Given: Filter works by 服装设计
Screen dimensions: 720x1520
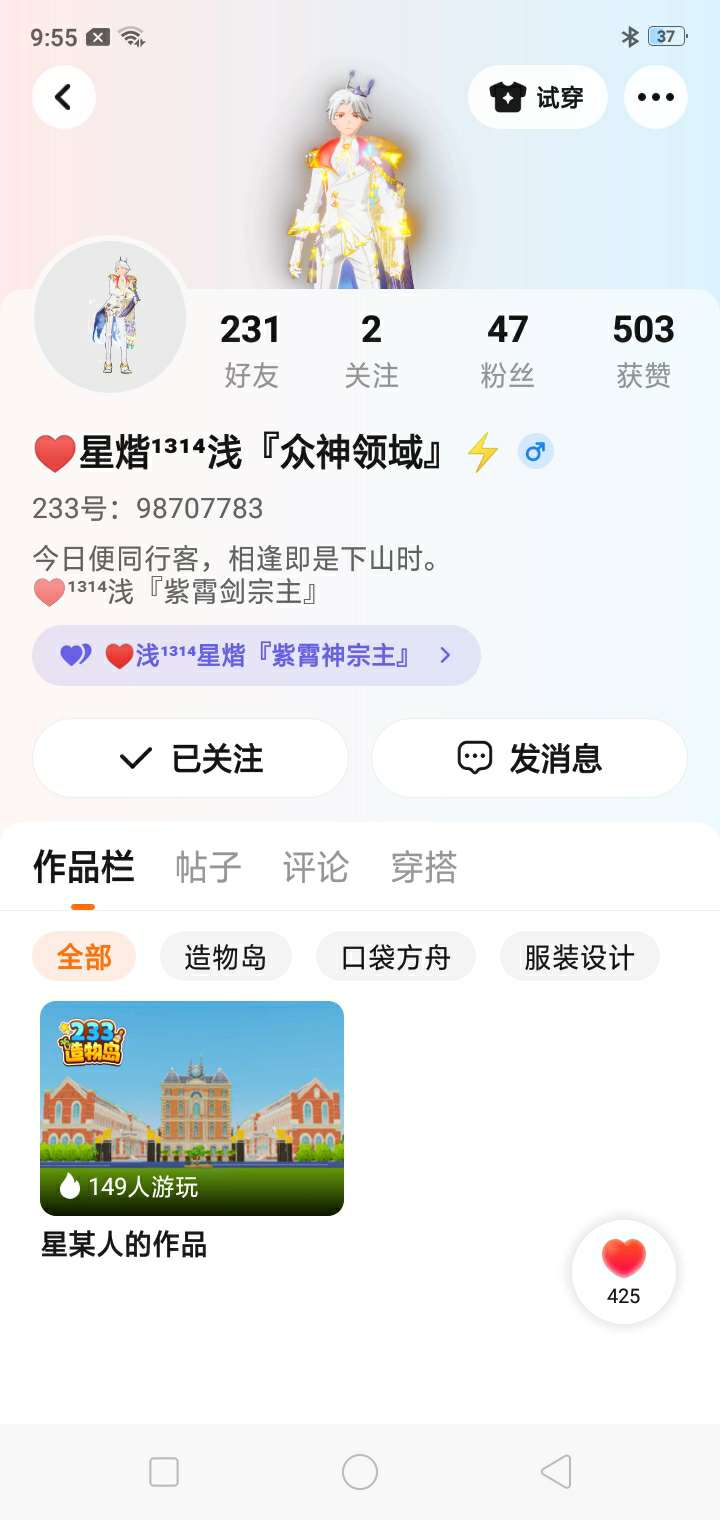Looking at the screenshot, I should pyautogui.click(x=579, y=957).
